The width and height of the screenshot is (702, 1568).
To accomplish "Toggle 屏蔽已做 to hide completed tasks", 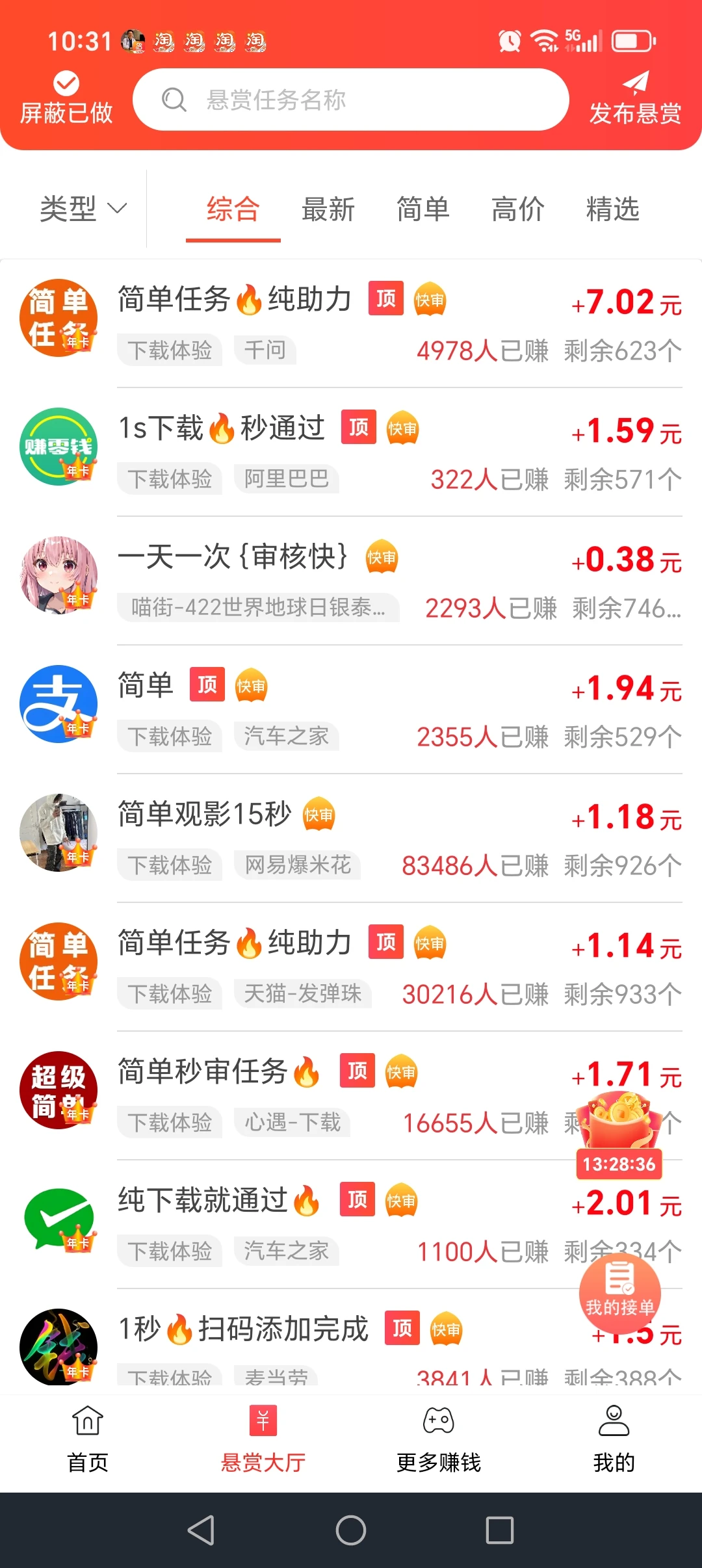I will click(65, 96).
